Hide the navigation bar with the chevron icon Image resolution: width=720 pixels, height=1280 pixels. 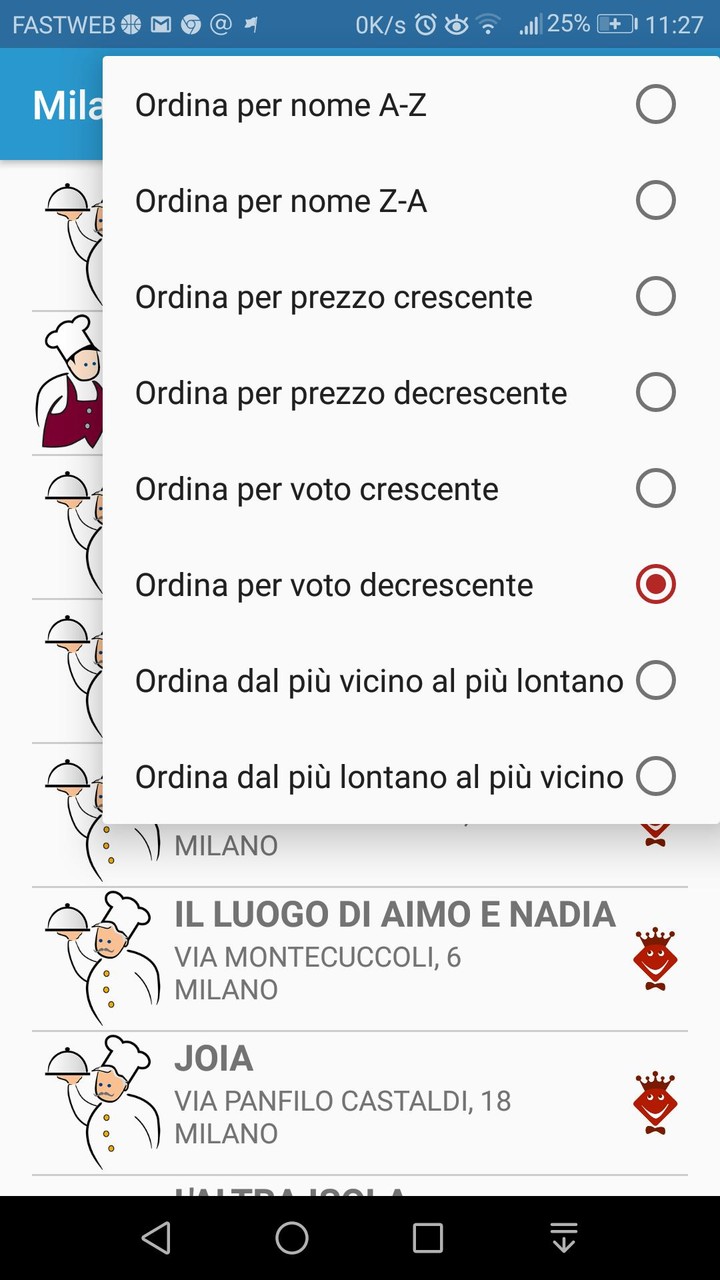coord(563,1237)
